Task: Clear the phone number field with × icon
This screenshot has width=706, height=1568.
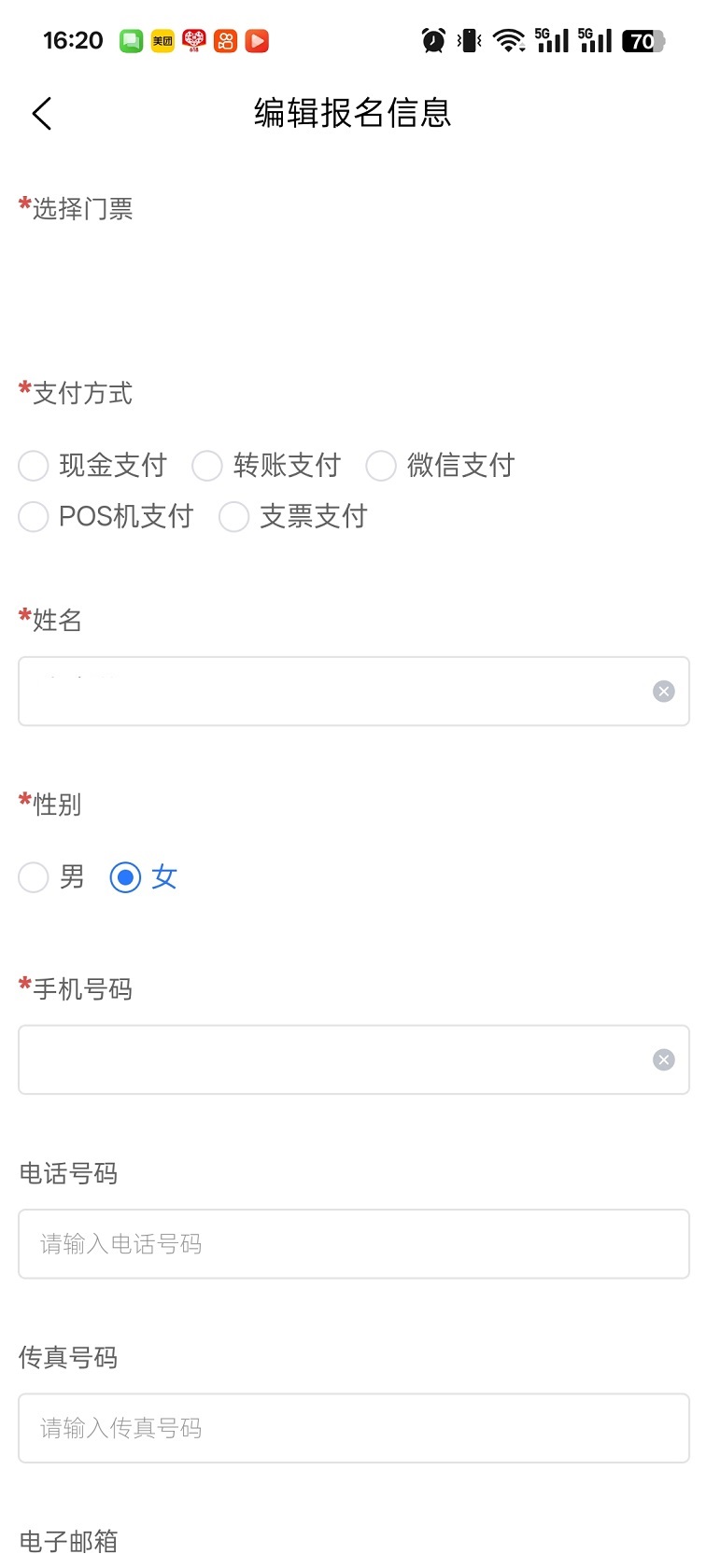Action: (664, 1059)
